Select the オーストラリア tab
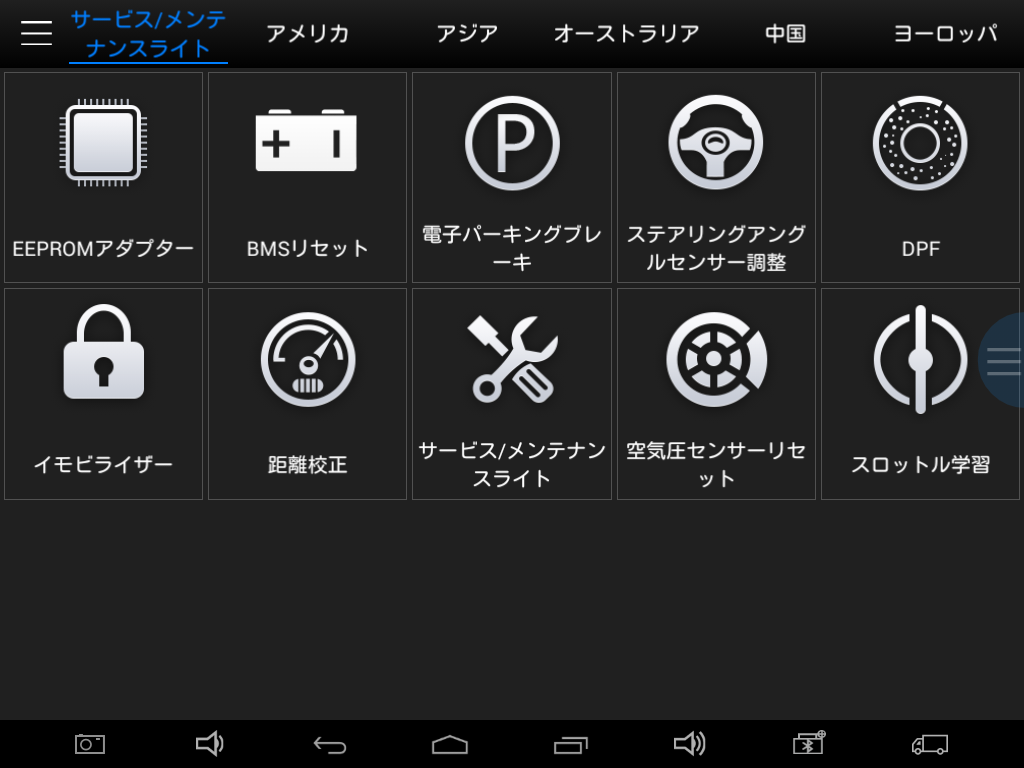1024x768 pixels. (627, 33)
